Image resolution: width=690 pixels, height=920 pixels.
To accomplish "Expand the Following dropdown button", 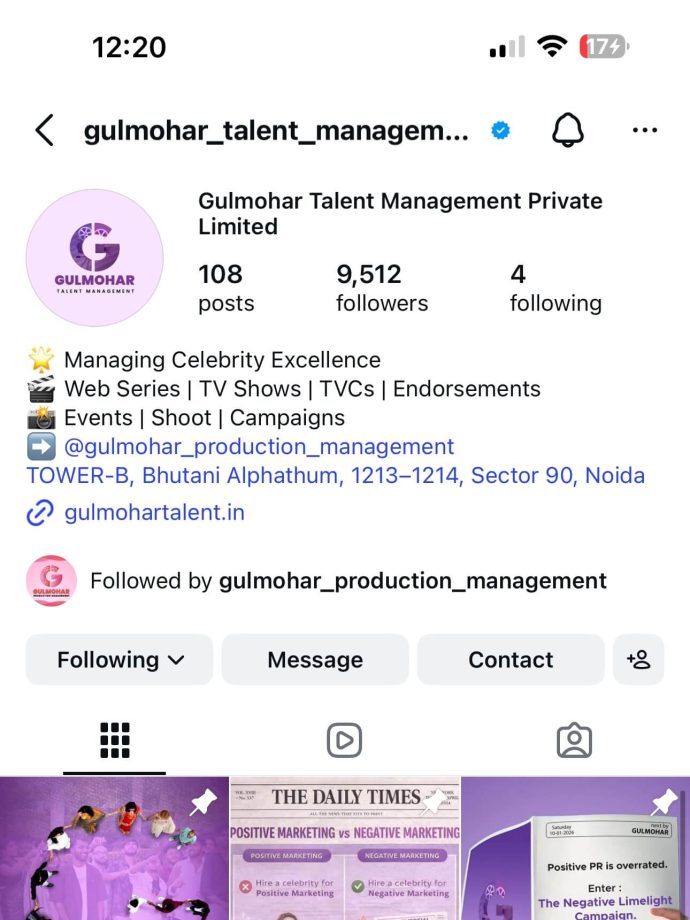I will click(120, 660).
